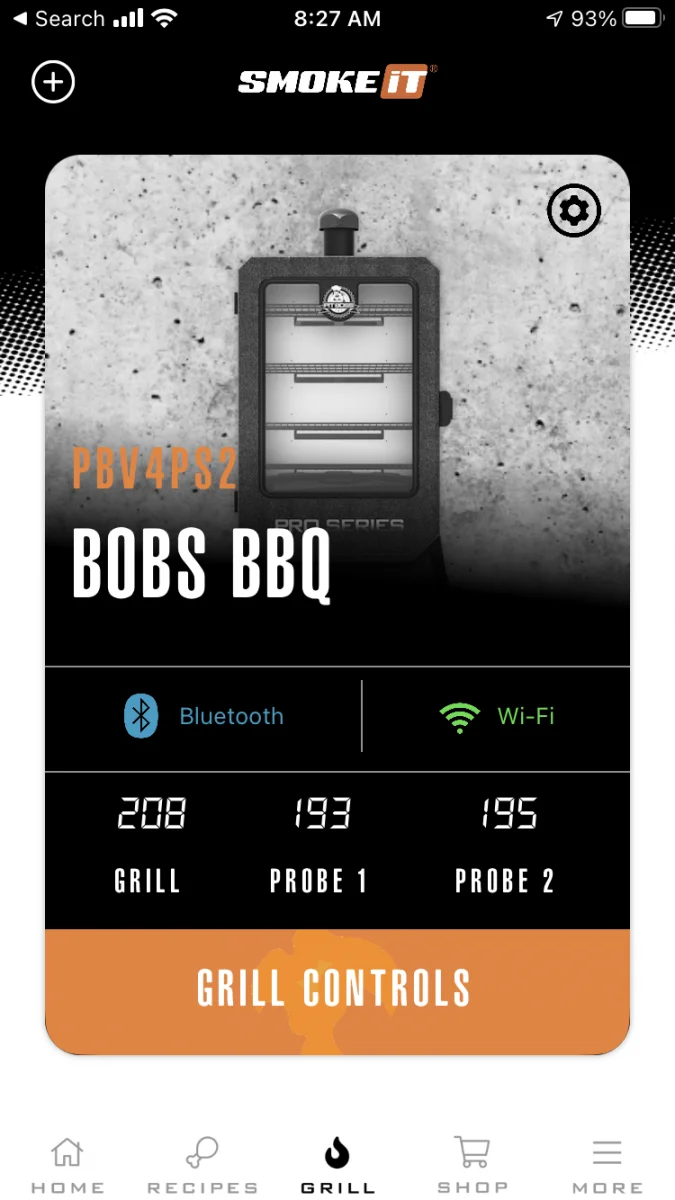Select the Grill tab
Viewport: 675px width, 1200px height.
point(337,1165)
